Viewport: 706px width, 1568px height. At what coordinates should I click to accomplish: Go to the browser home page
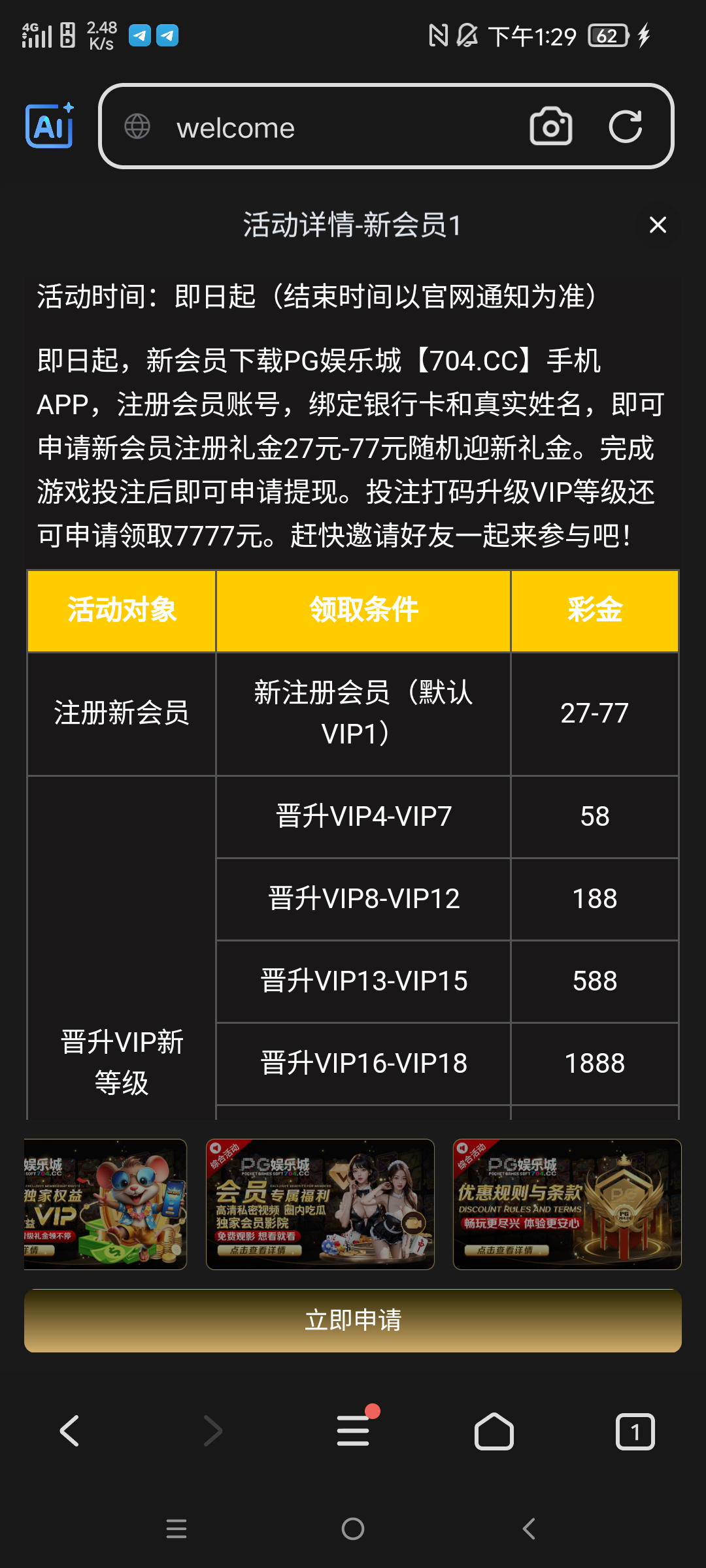coord(494,1431)
